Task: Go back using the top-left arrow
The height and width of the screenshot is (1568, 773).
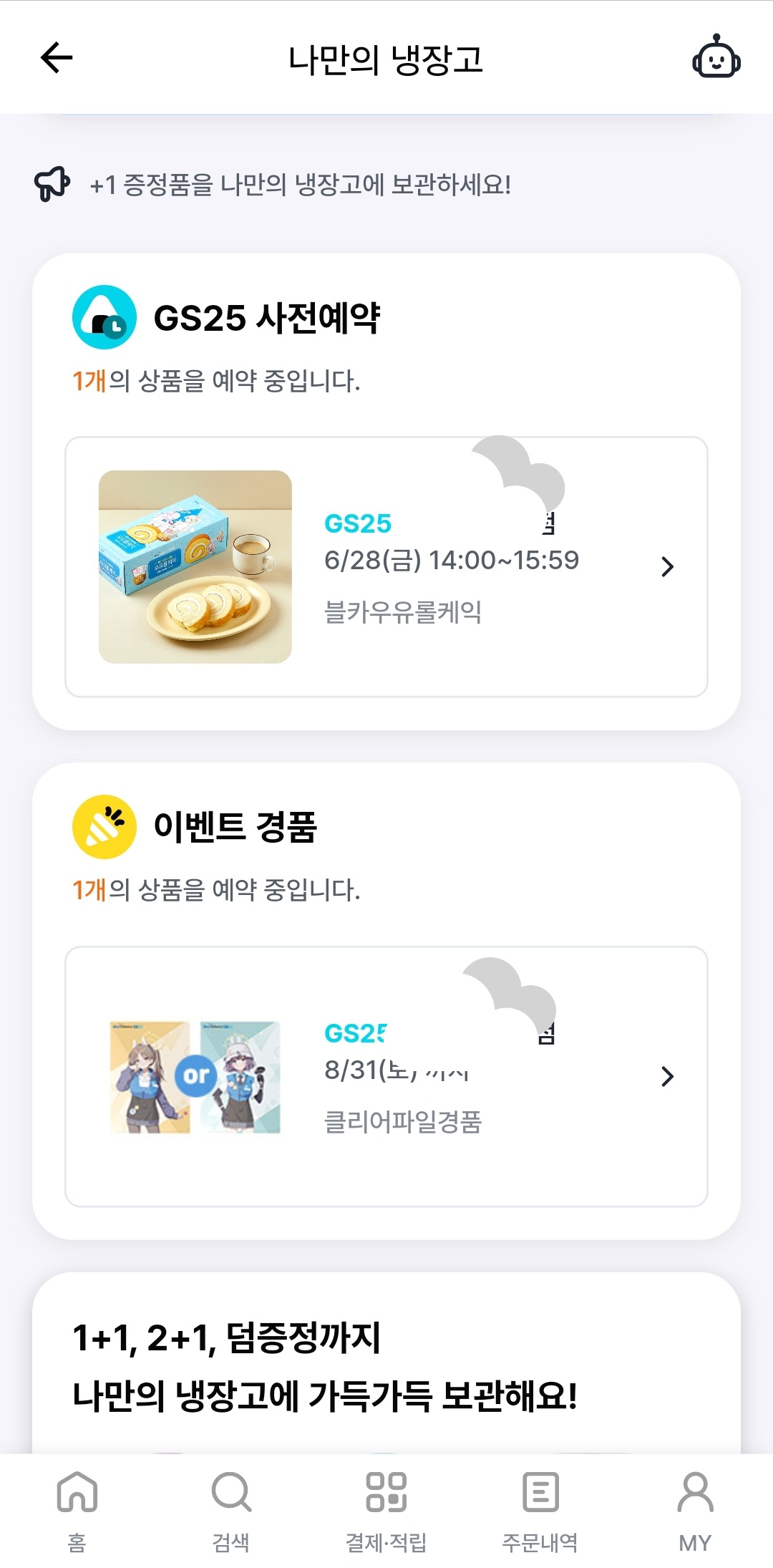Action: [57, 58]
